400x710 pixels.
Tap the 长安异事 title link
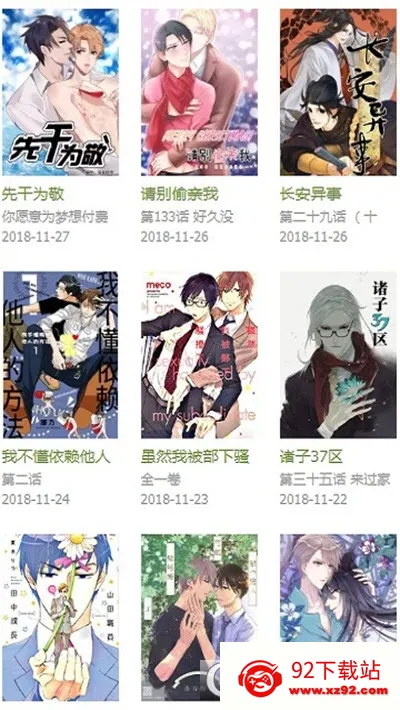[x=311, y=194]
